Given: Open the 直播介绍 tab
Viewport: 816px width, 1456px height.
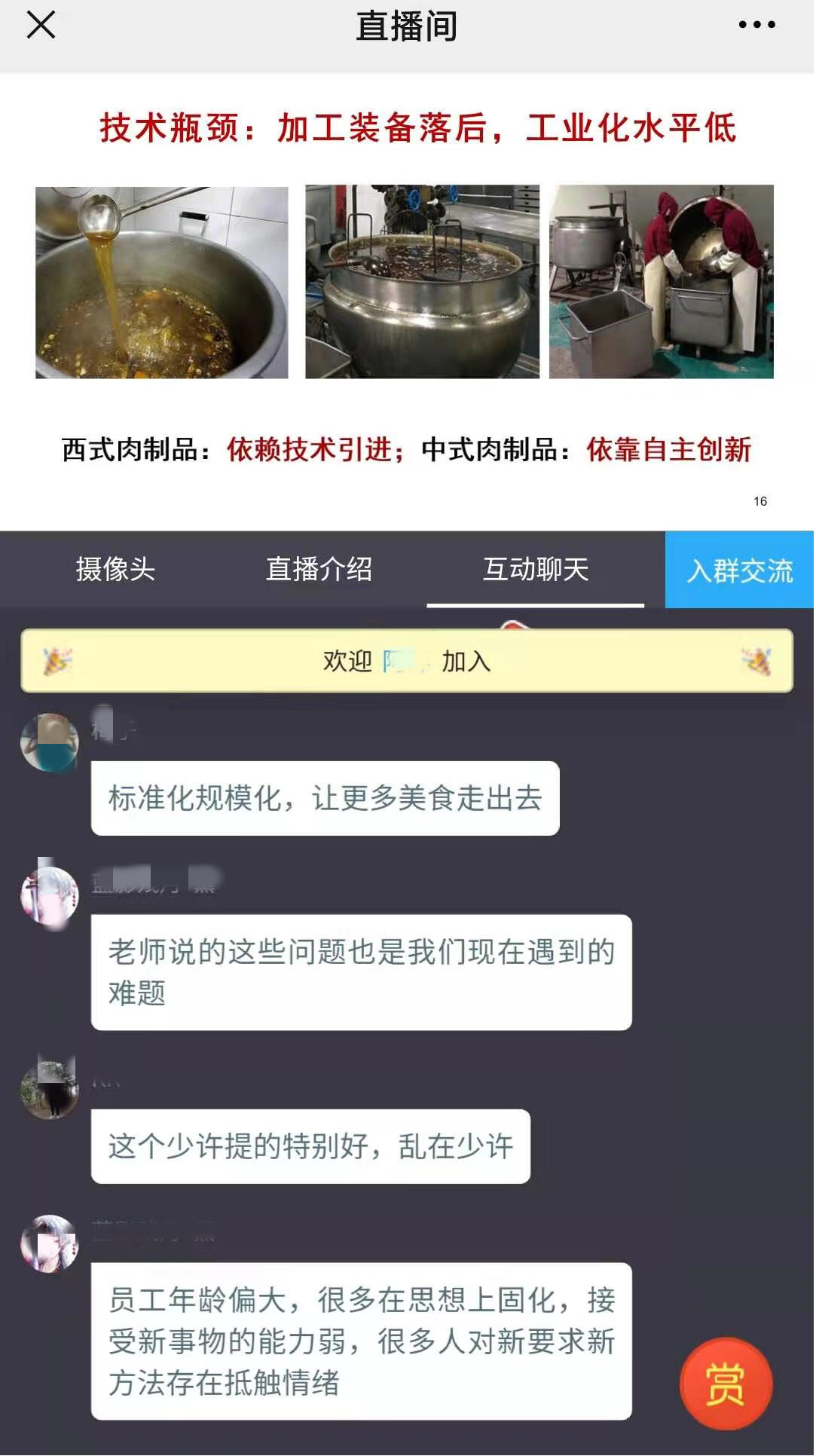Looking at the screenshot, I should coord(319,570).
